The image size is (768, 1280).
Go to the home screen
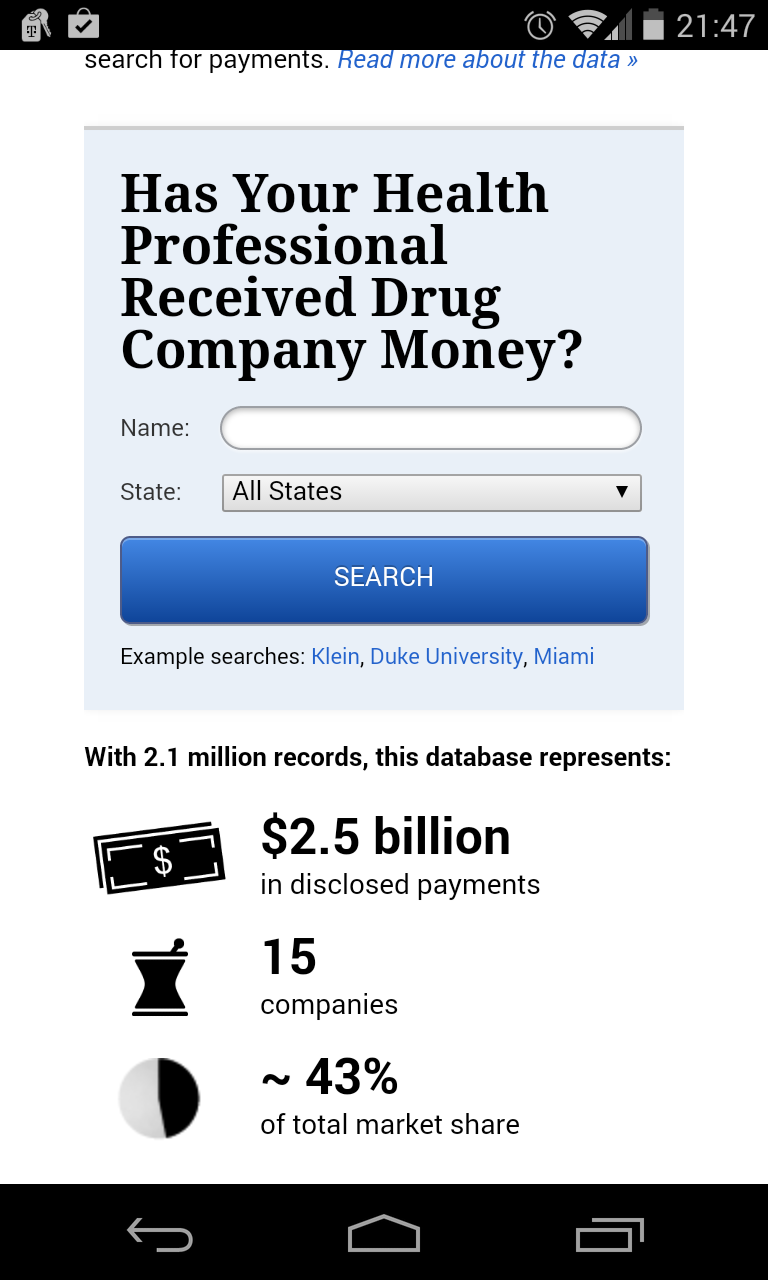point(384,1236)
